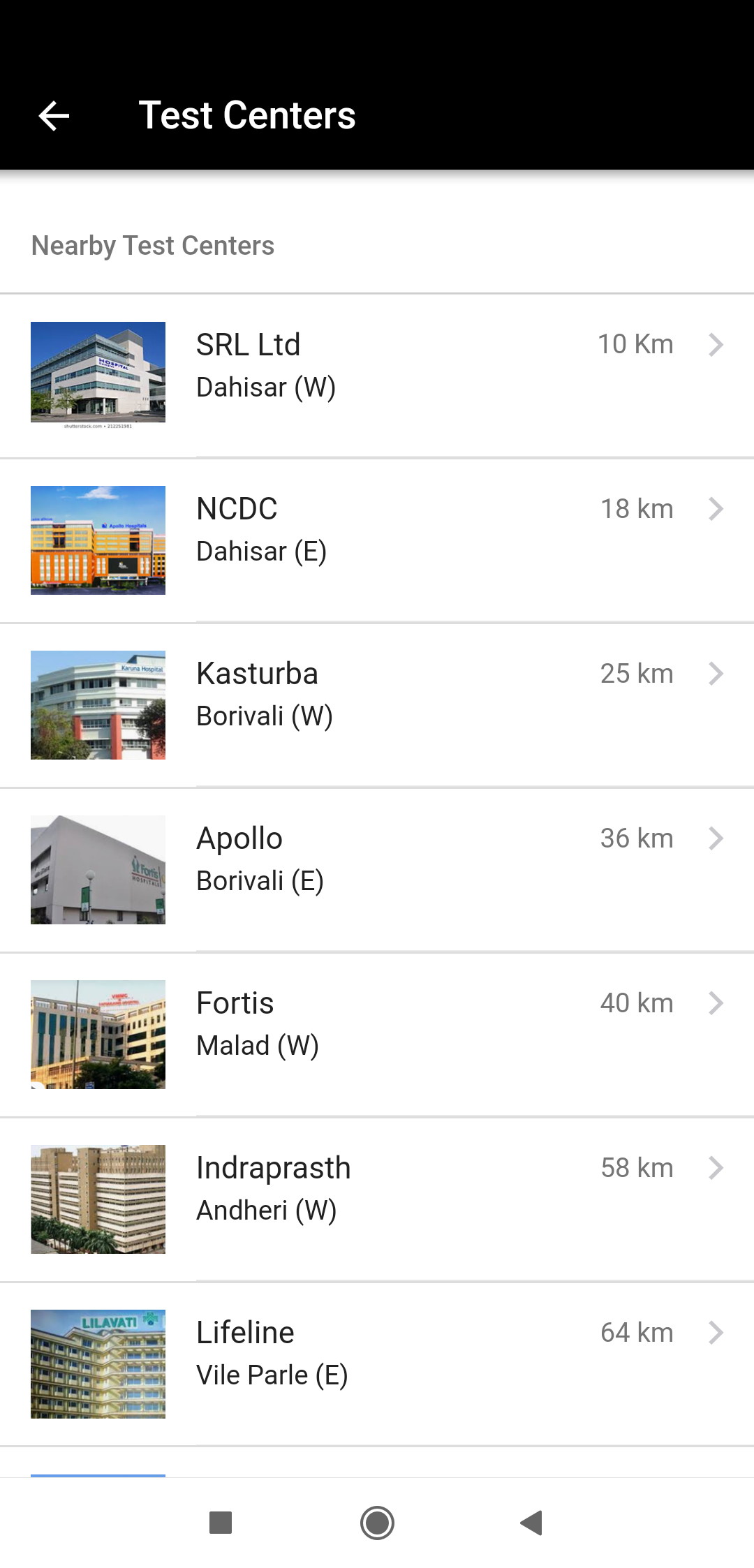Select the NCDC Dahisar (E) row
The image size is (754, 1568).
click(x=377, y=540)
